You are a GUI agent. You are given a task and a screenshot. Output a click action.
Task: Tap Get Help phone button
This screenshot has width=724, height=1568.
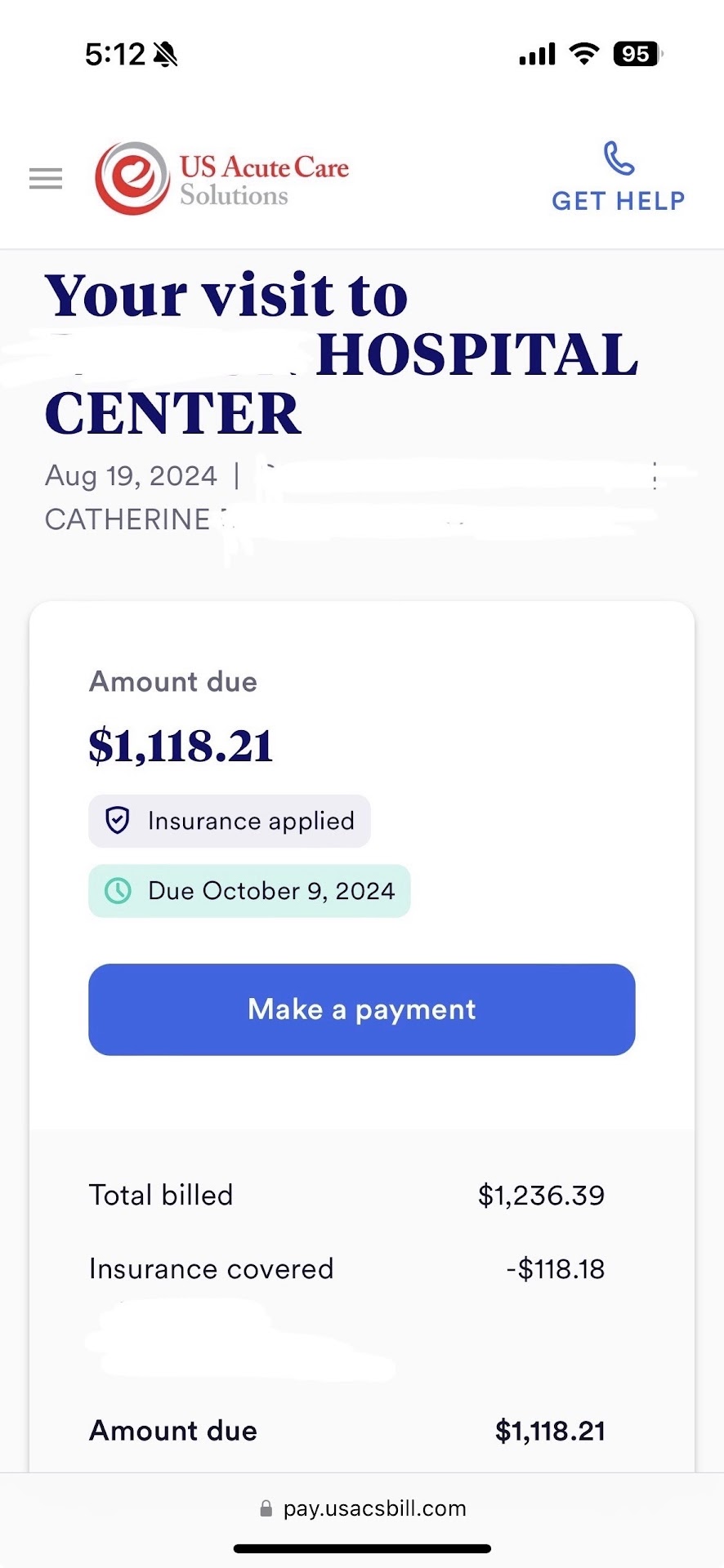pyautogui.click(x=618, y=176)
